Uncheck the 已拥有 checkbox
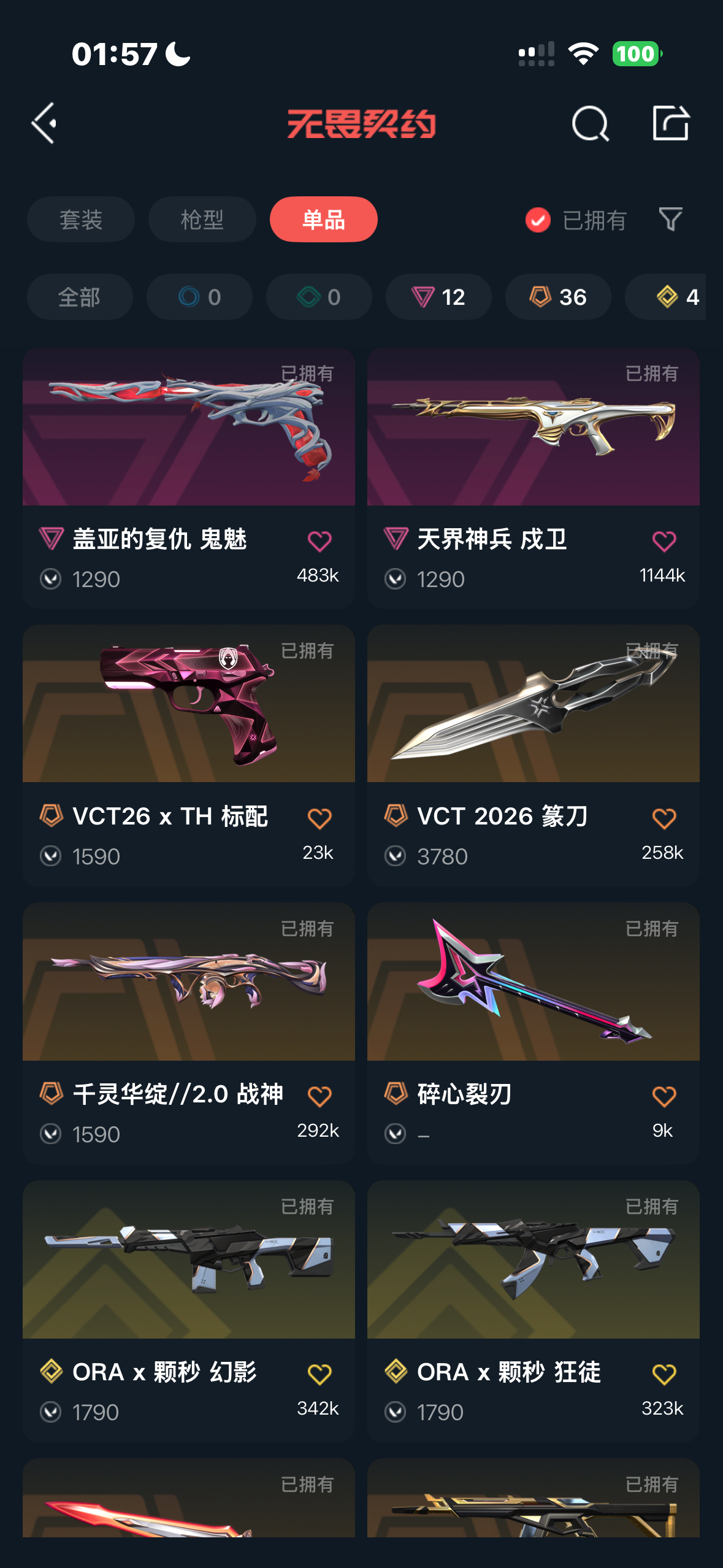This screenshot has height=1568, width=723. point(538,220)
